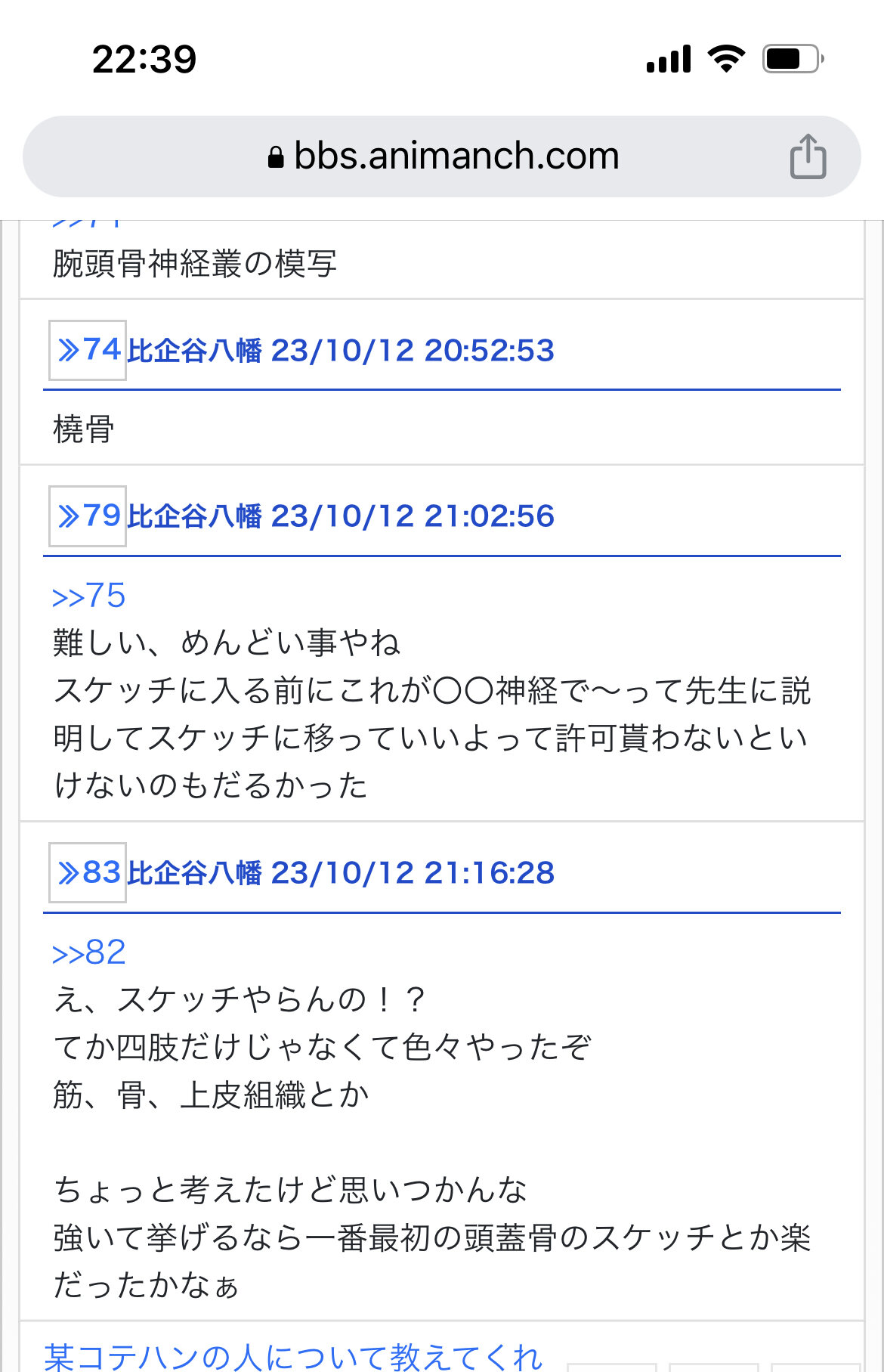884x1372 pixels.
Task: Share this page from the address bar
Action: 807,156
